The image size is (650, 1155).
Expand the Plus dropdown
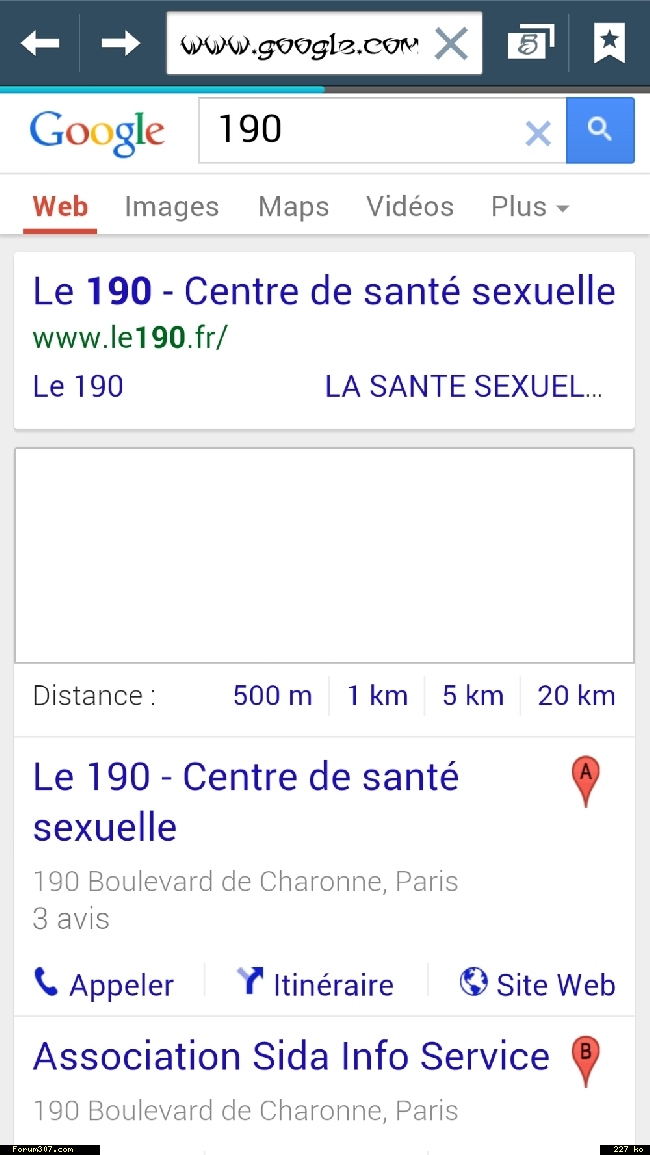tap(530, 207)
